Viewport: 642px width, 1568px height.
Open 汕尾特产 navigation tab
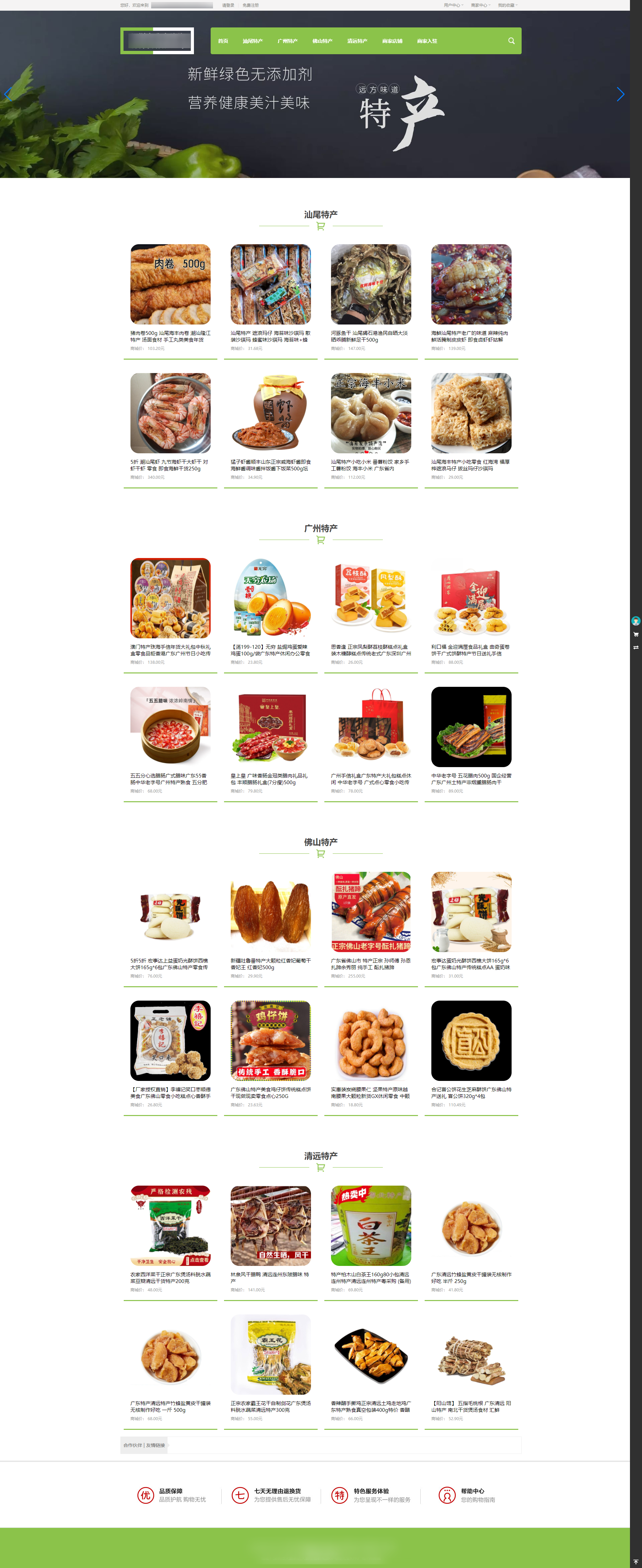pyautogui.click(x=252, y=41)
